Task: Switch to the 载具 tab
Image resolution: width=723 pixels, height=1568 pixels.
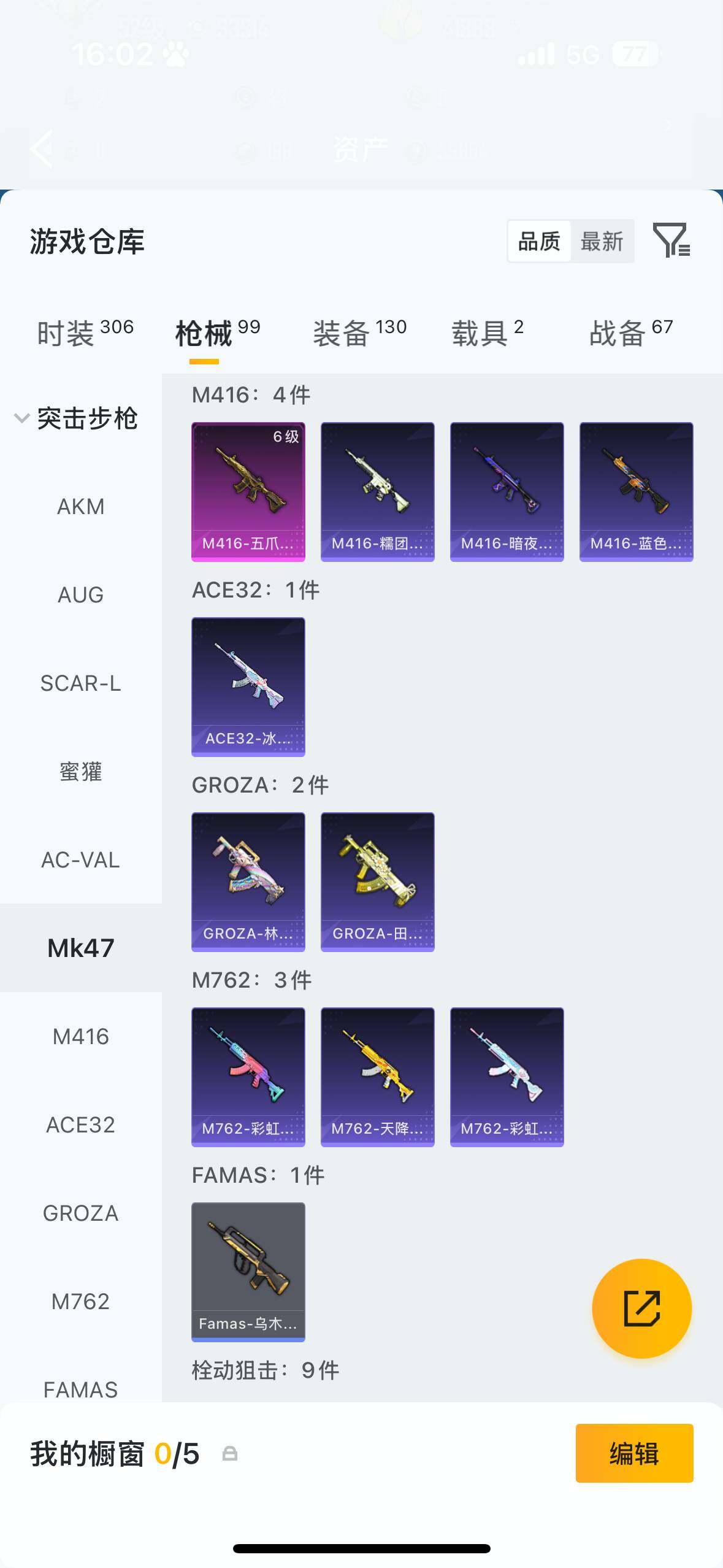Action: coord(487,333)
